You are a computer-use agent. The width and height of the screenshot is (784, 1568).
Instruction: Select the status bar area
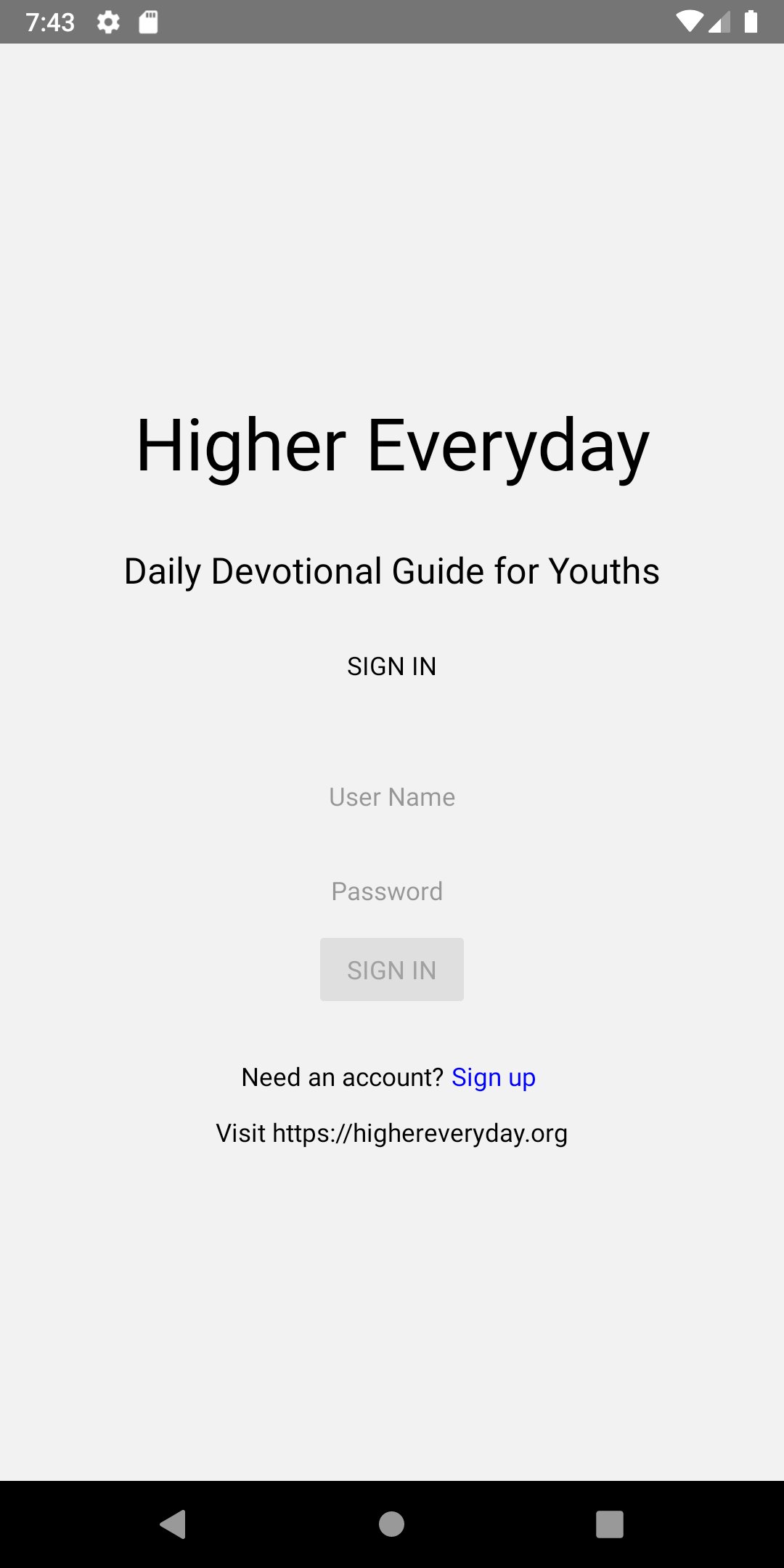pyautogui.click(x=392, y=22)
